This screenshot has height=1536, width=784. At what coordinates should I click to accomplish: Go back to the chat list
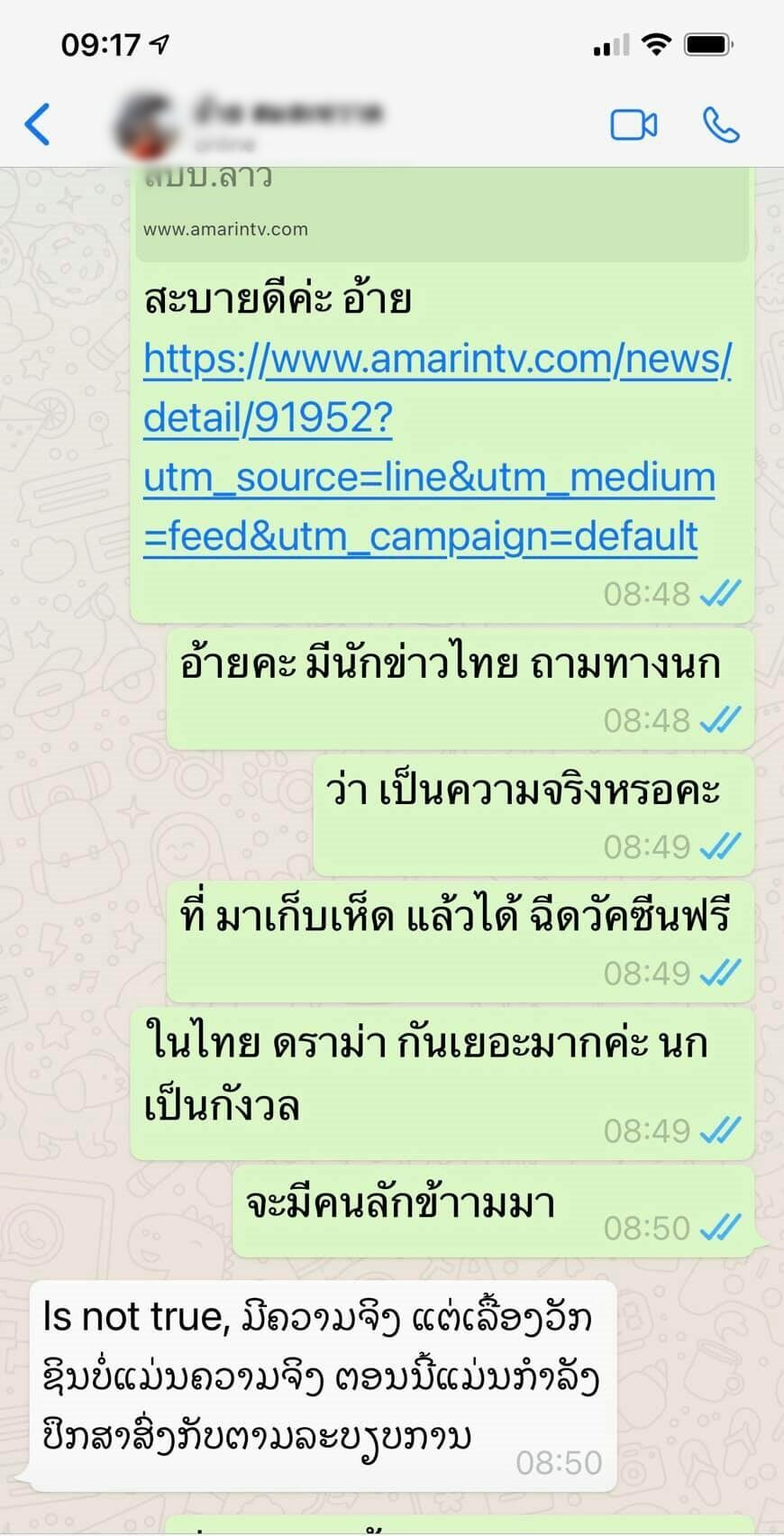[37, 124]
